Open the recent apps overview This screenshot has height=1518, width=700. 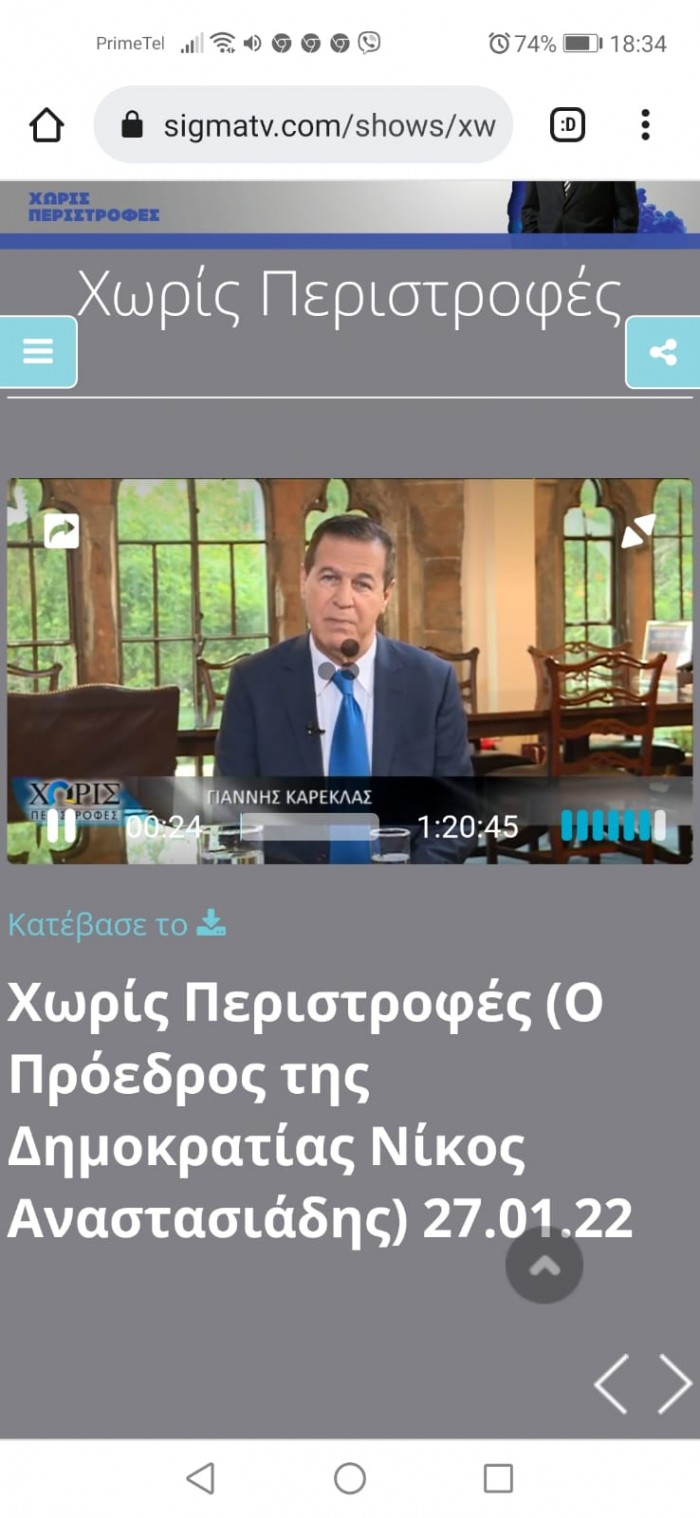click(x=498, y=1478)
